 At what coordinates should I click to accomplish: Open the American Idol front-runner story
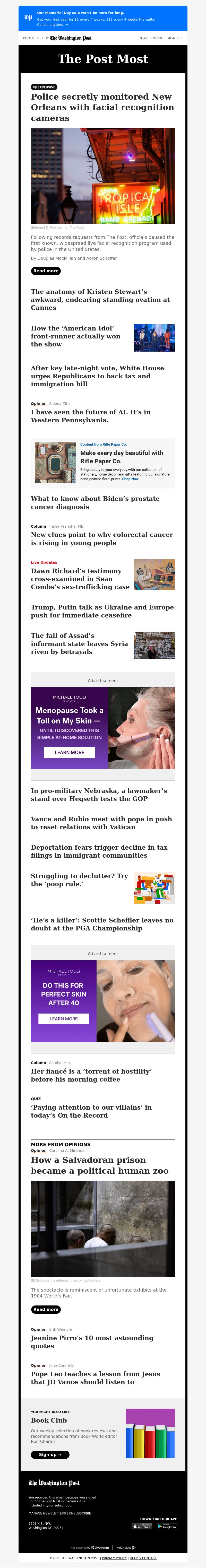coord(75,336)
